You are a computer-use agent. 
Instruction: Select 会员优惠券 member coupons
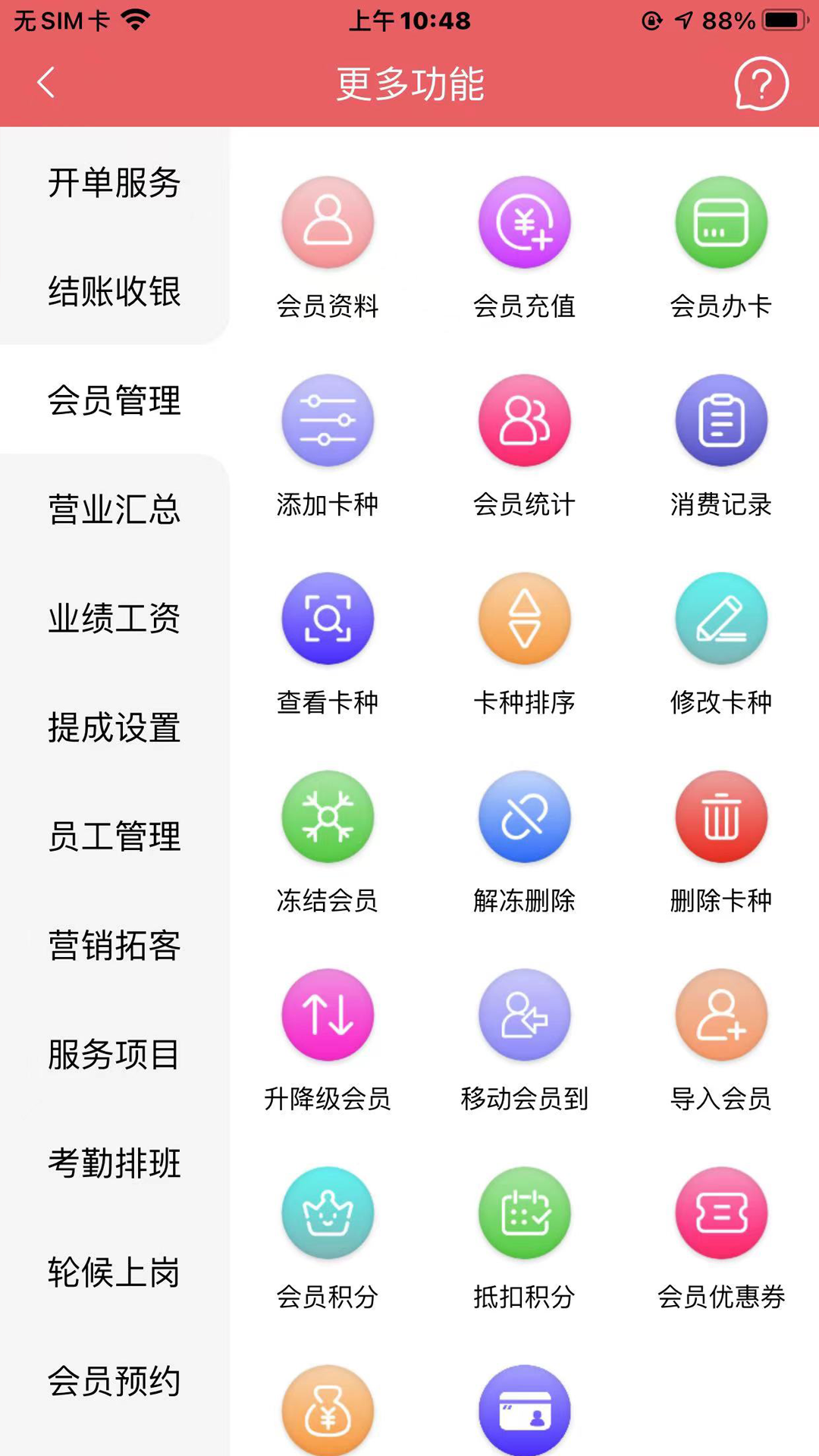721,1213
